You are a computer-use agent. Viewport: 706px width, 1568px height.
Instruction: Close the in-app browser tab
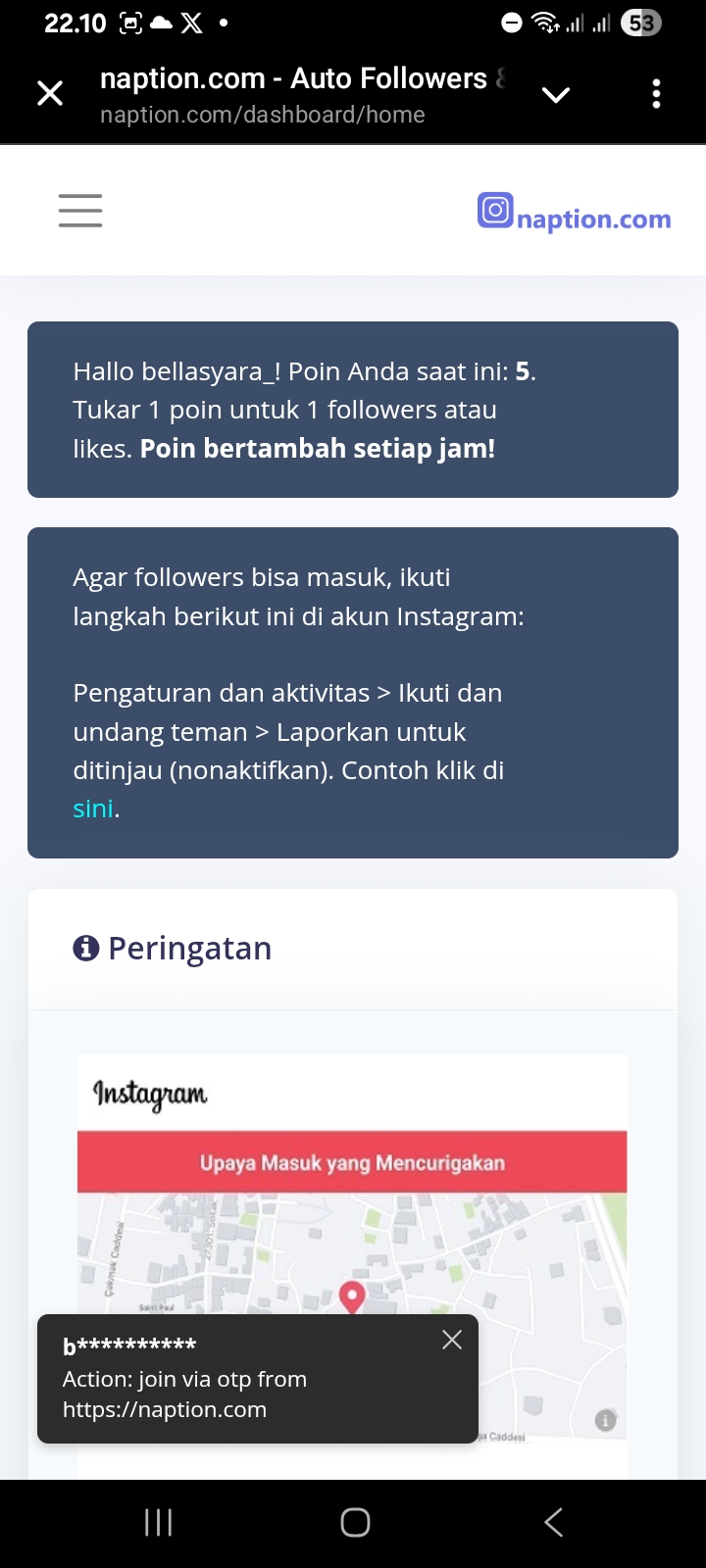click(50, 94)
